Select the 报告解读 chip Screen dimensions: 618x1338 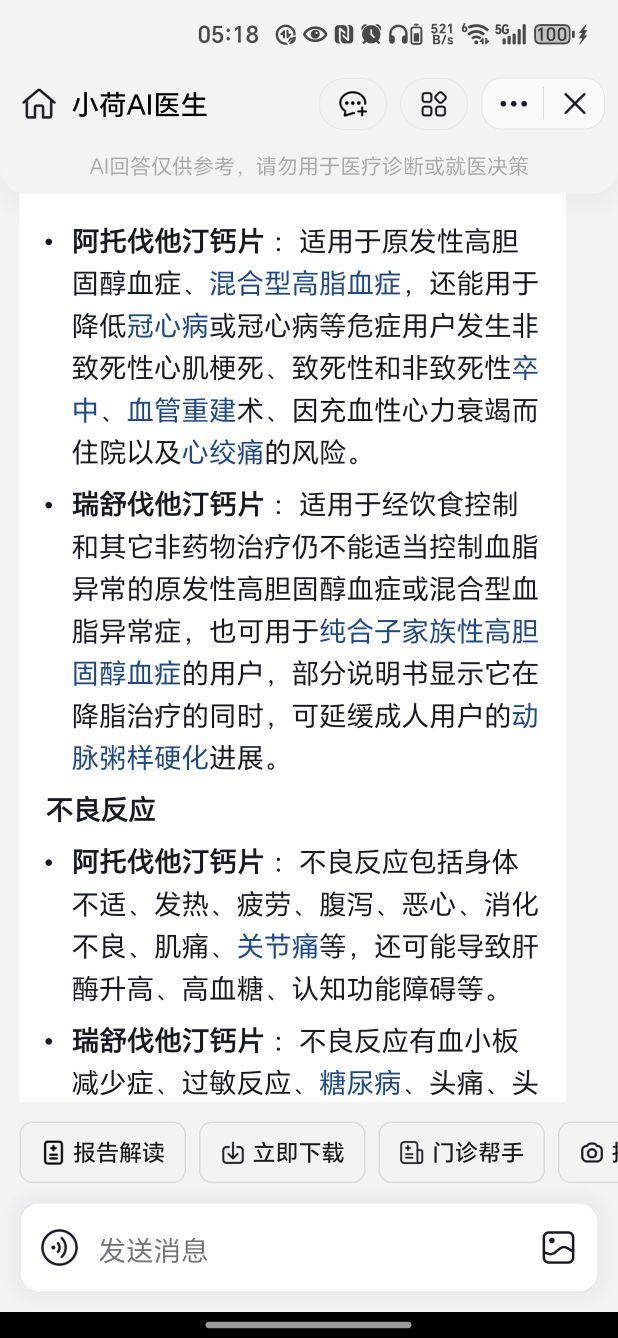(103, 1153)
